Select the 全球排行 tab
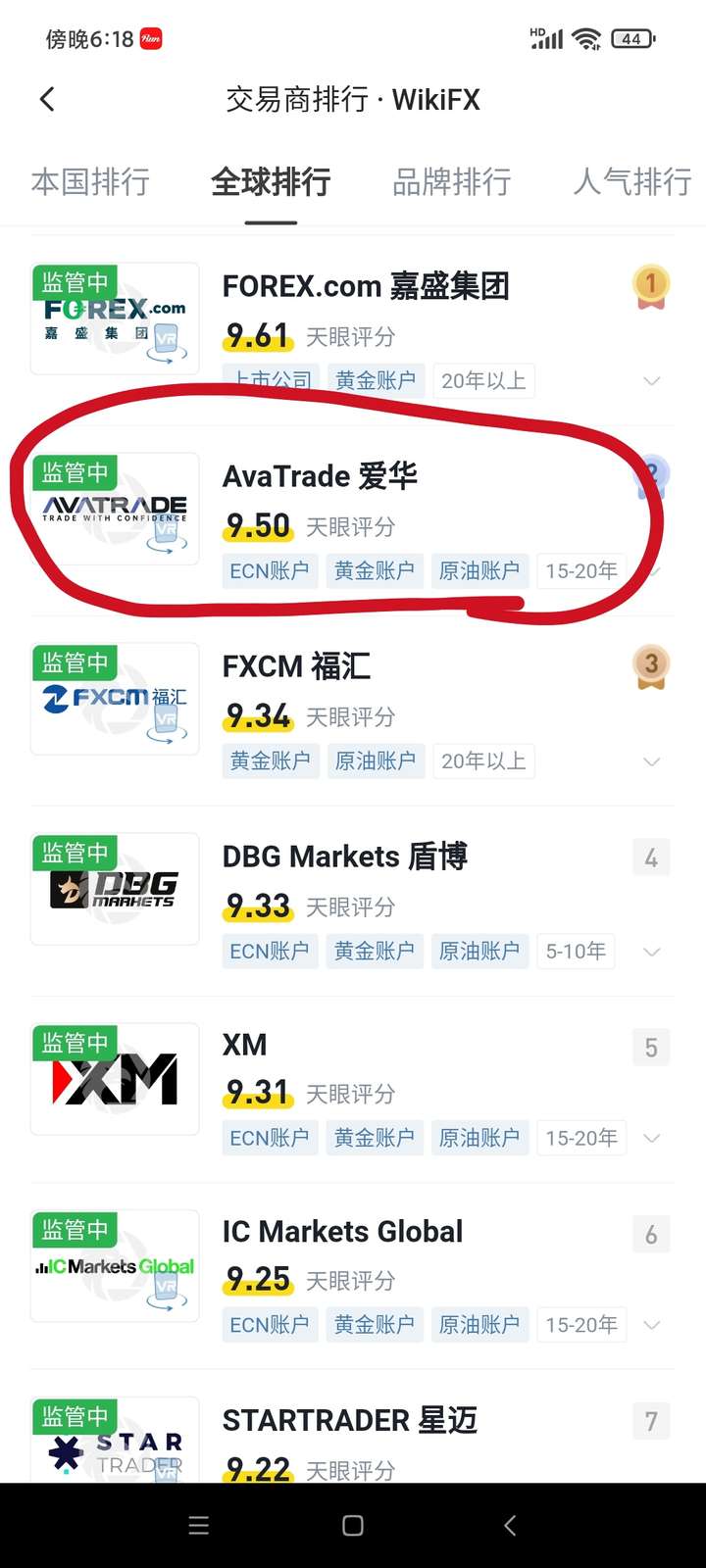The width and height of the screenshot is (706, 1568). pyautogui.click(x=271, y=181)
